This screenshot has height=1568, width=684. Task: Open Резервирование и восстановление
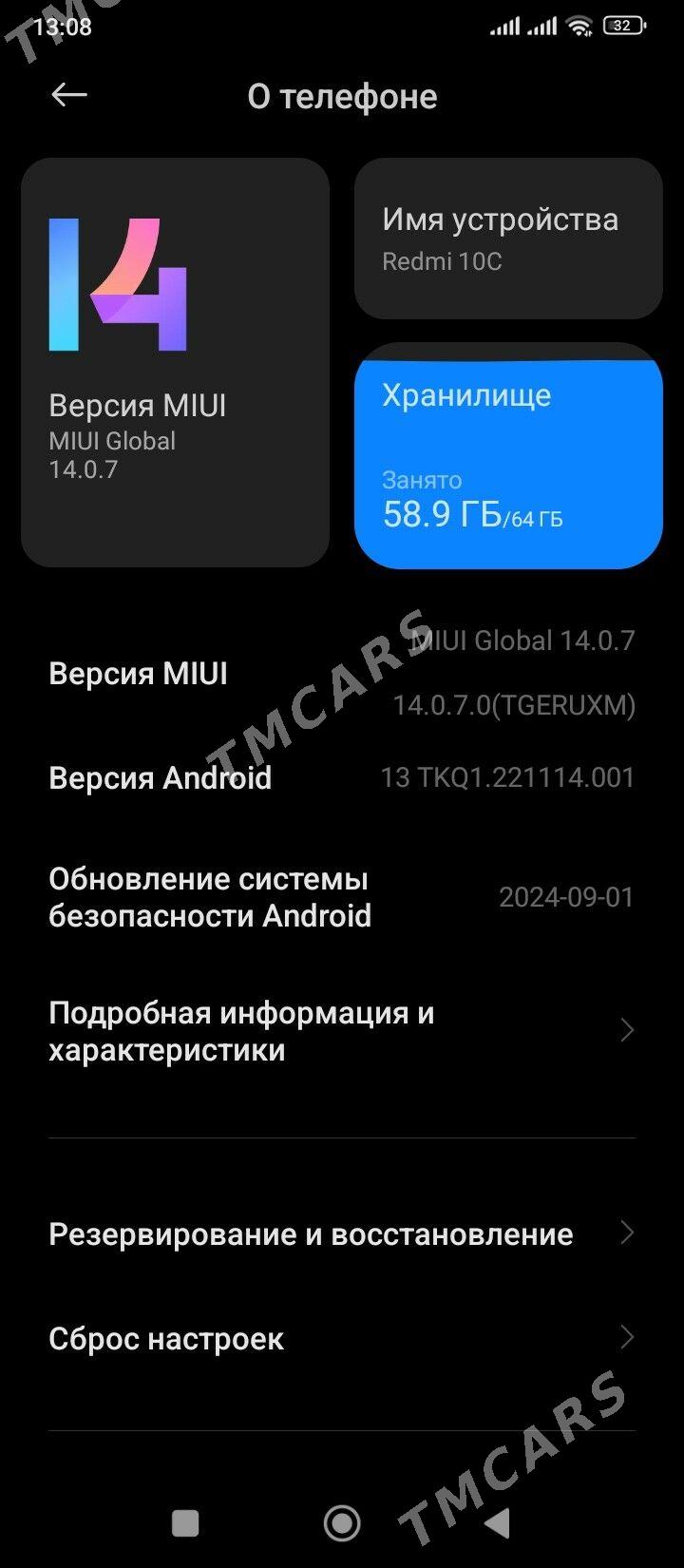pyautogui.click(x=342, y=1233)
